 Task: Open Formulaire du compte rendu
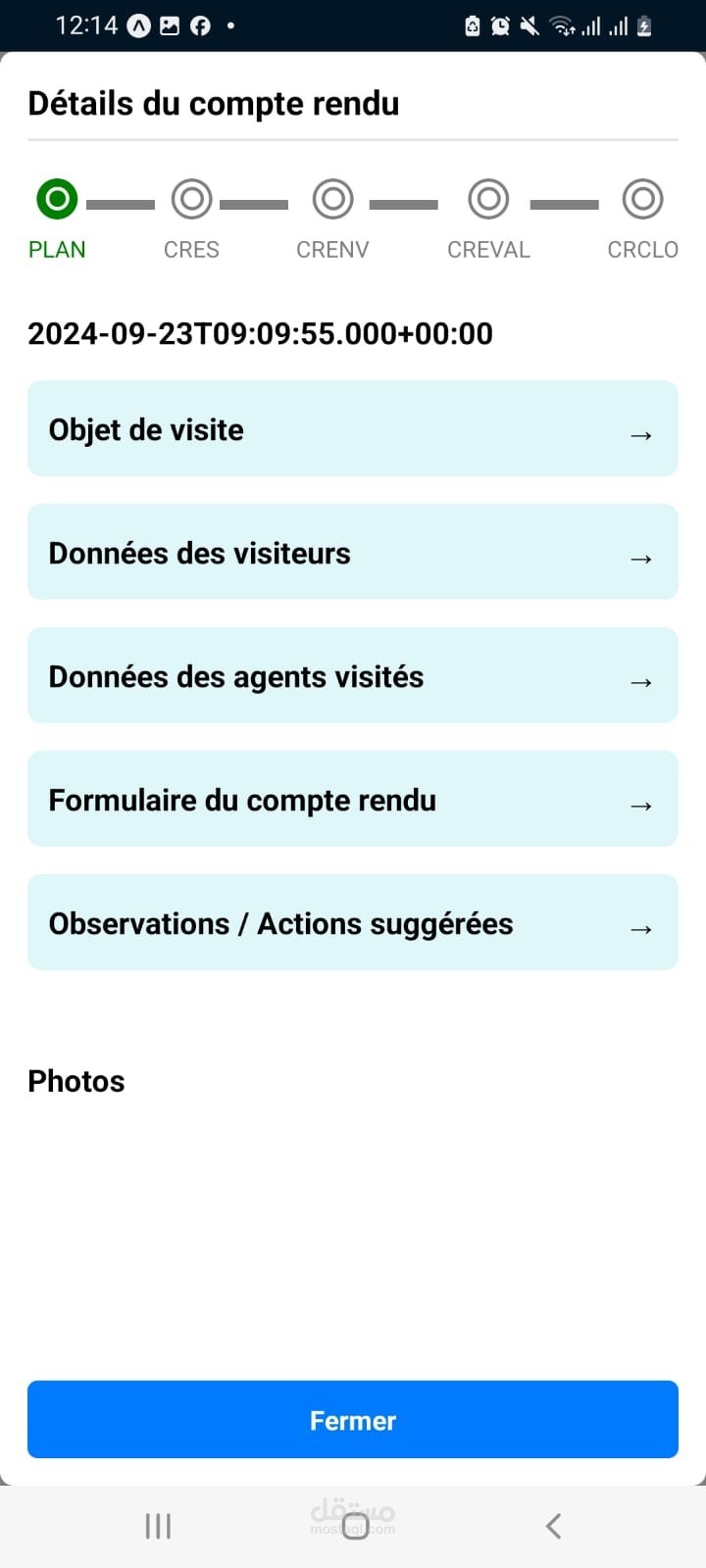[x=352, y=800]
